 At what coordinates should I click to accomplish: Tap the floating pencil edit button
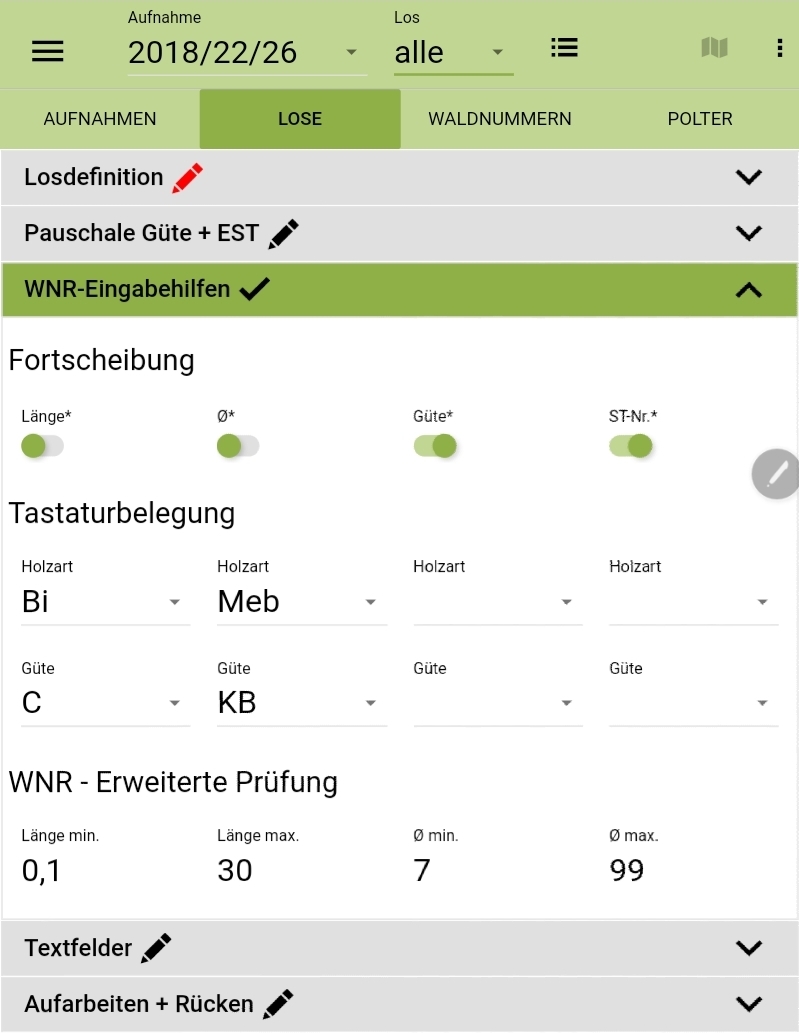[x=776, y=474]
